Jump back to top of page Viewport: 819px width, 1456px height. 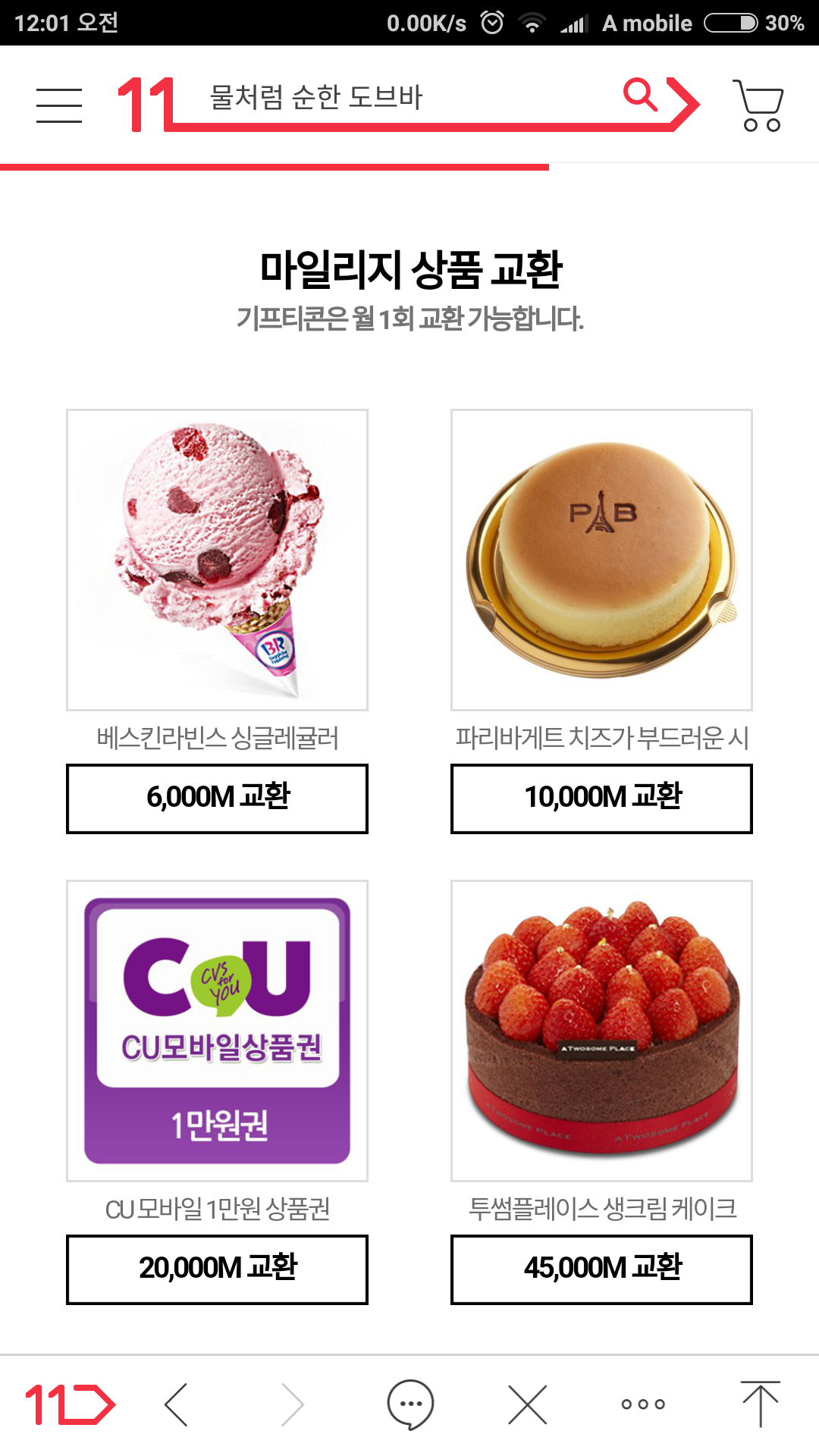pos(760,1404)
